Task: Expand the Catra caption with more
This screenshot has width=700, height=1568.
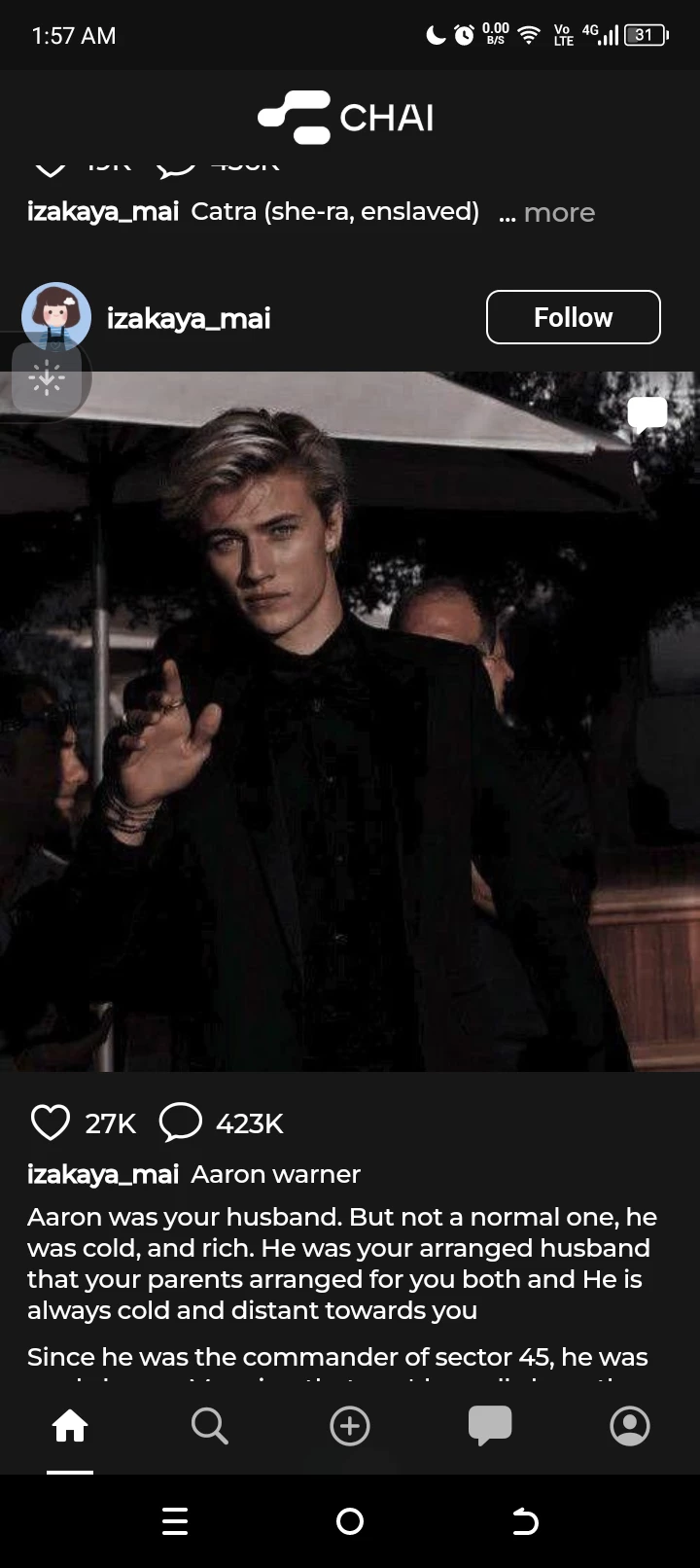Action: 558,213
